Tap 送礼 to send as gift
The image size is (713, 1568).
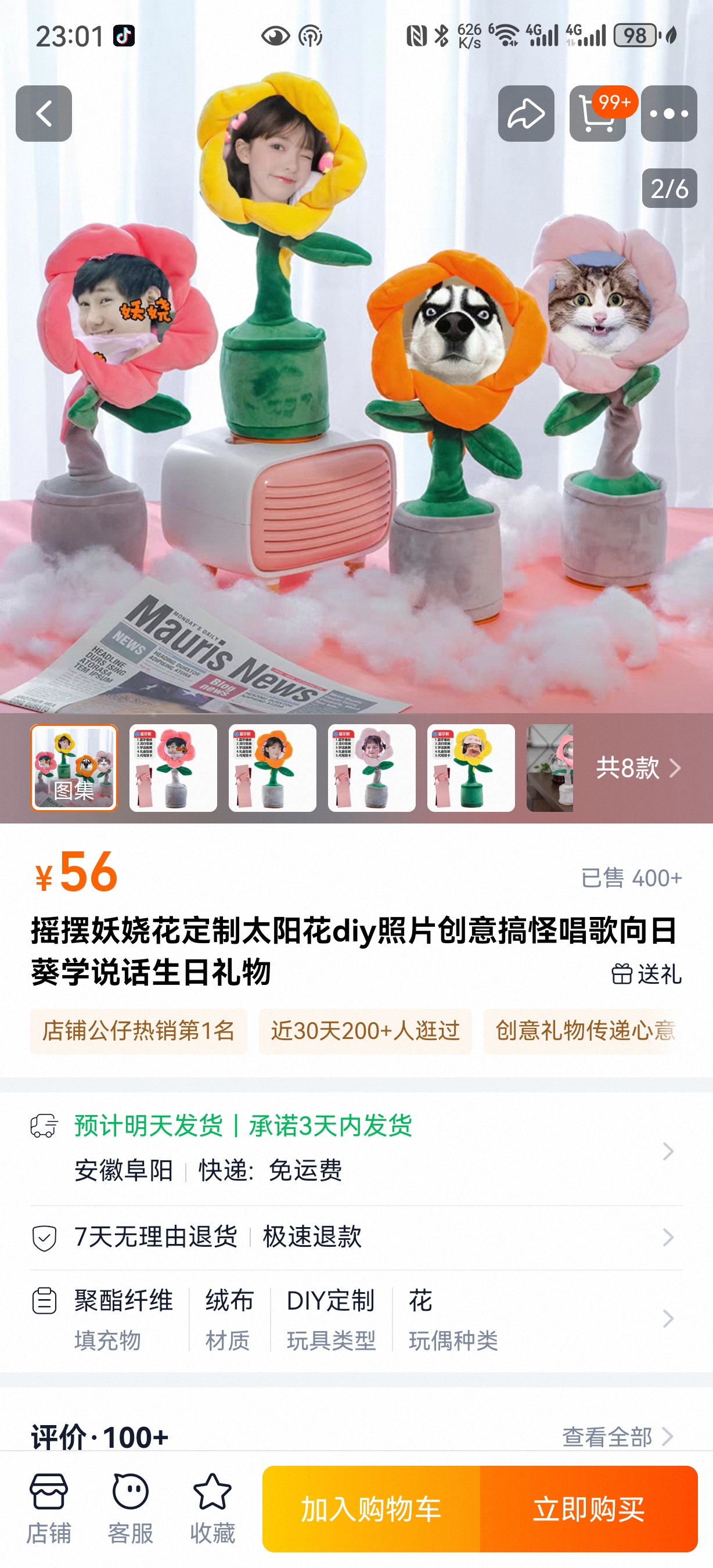646,974
